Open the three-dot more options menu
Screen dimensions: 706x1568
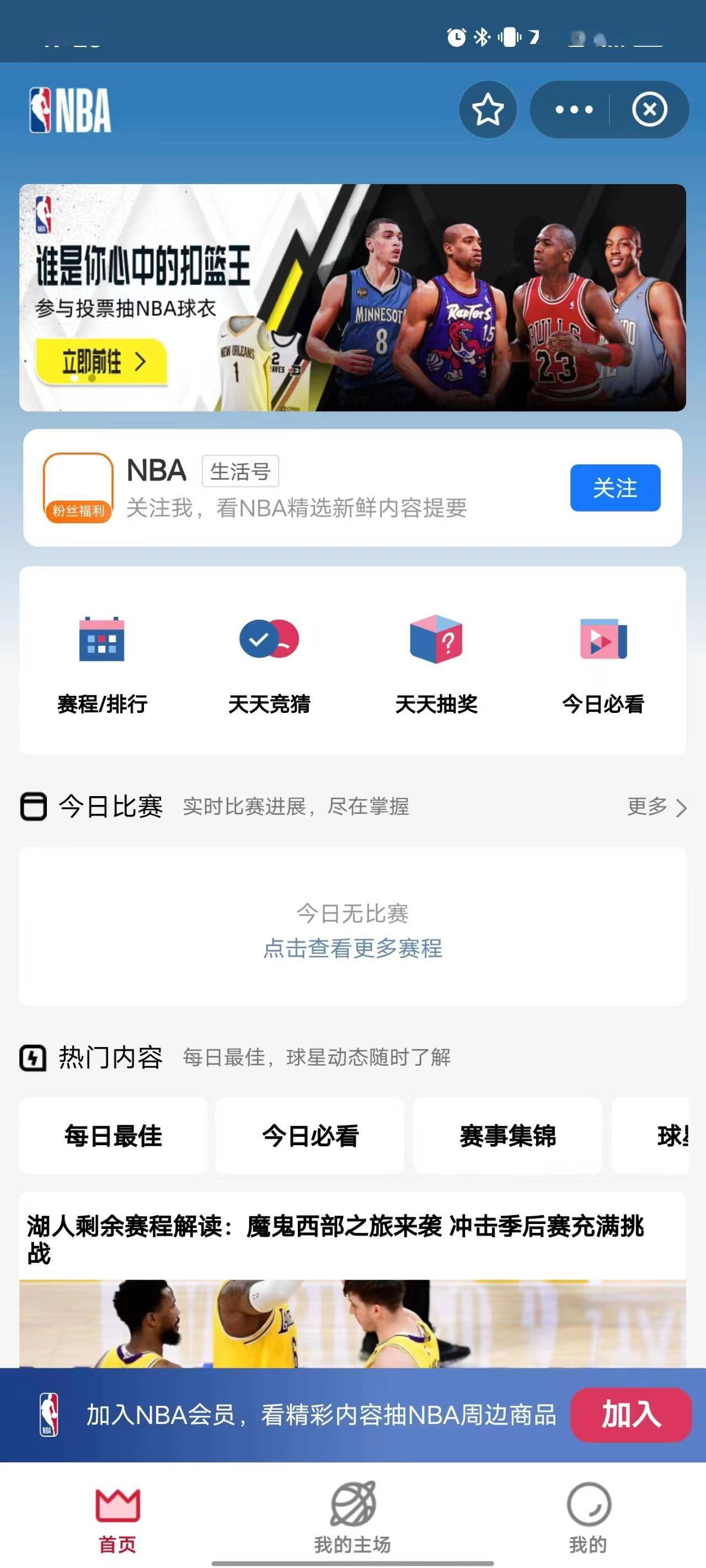tap(573, 110)
